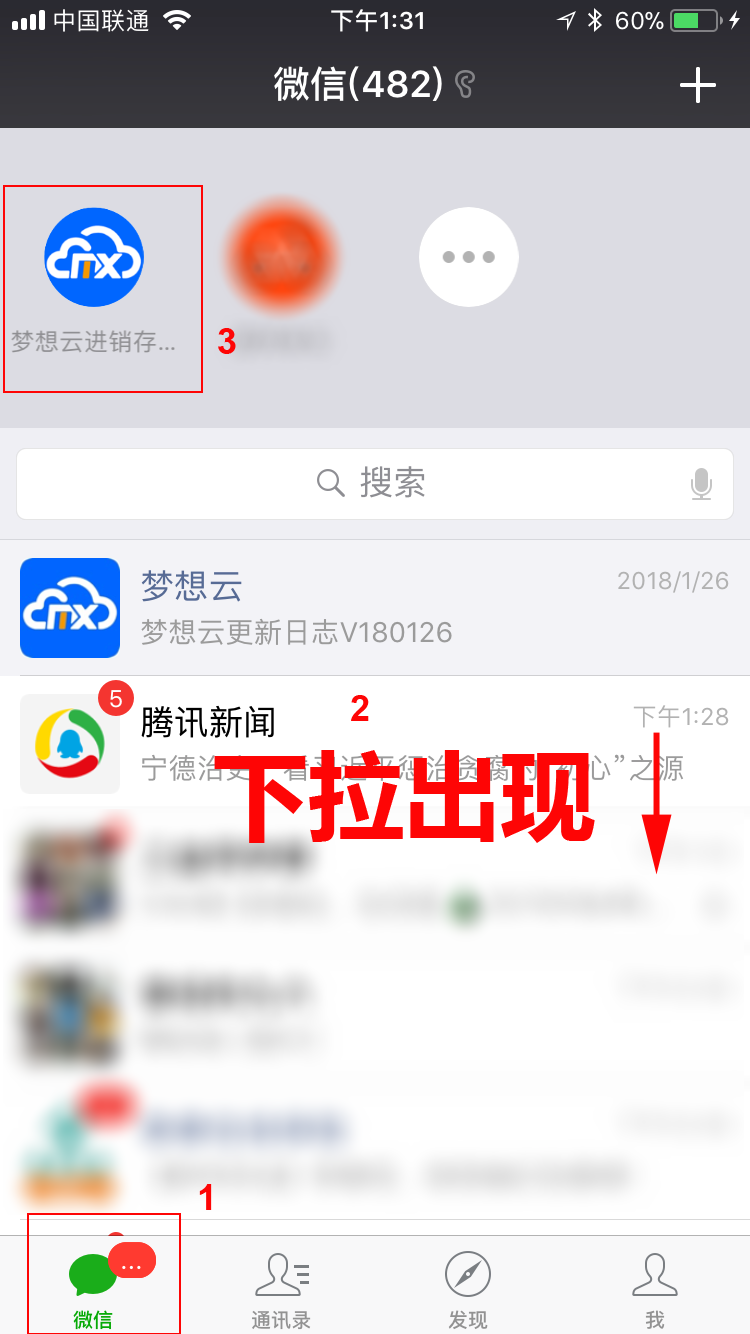Switch to the 发现 tab

coord(468,1288)
